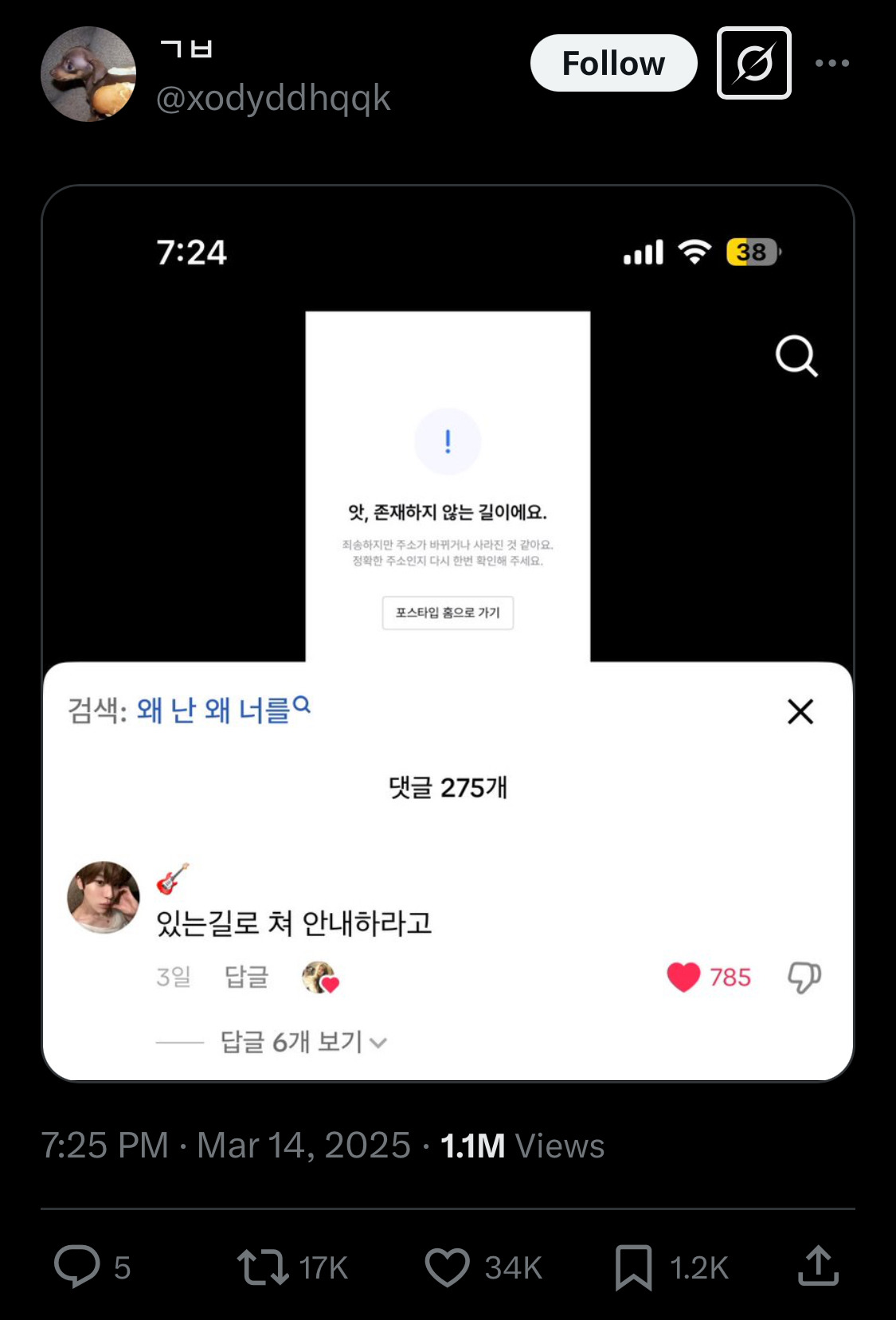Click the battery indicator showing 38

[752, 252]
